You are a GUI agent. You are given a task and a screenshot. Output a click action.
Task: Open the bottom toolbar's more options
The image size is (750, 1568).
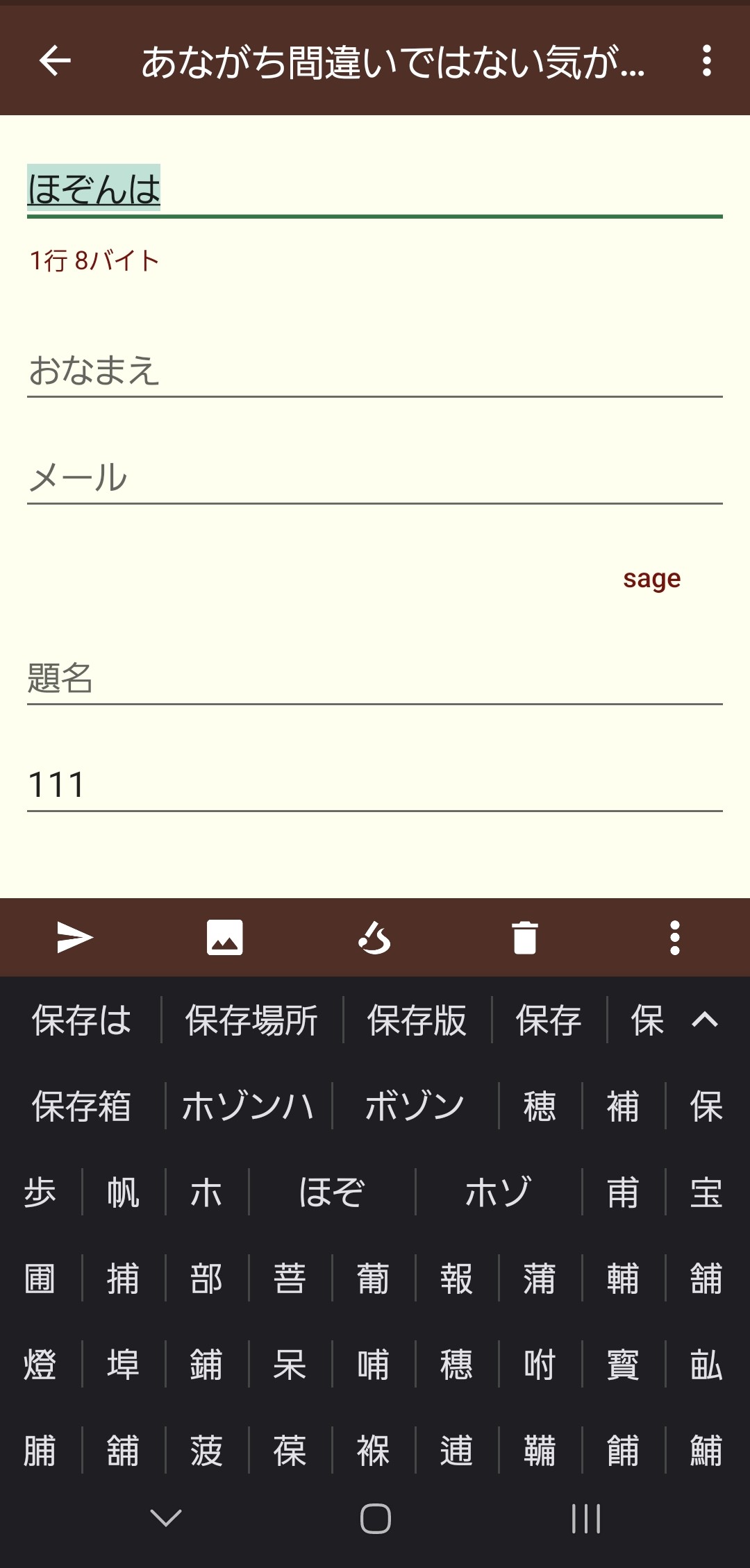(674, 938)
